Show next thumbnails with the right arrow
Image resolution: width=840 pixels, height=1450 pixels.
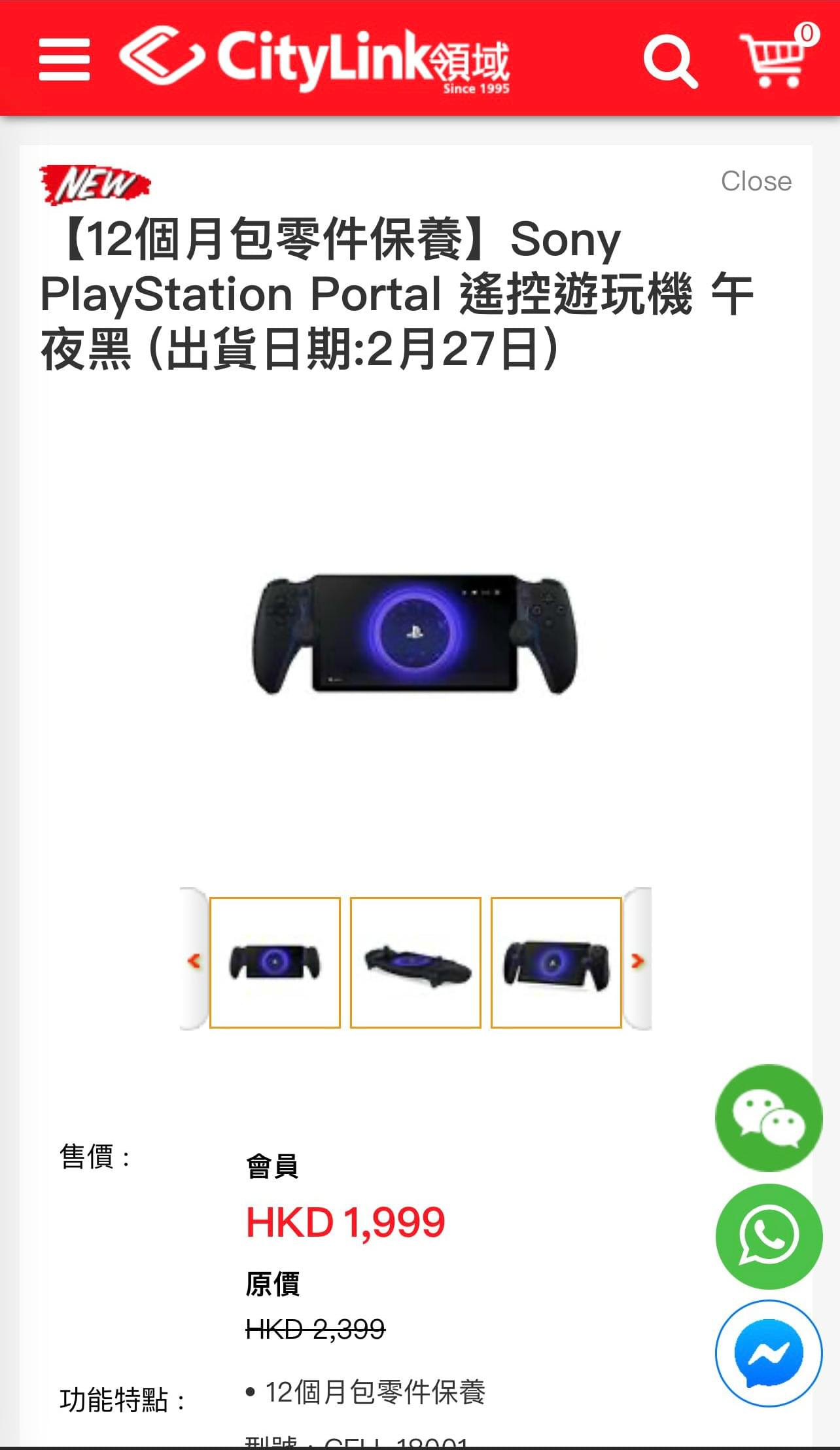tap(638, 961)
